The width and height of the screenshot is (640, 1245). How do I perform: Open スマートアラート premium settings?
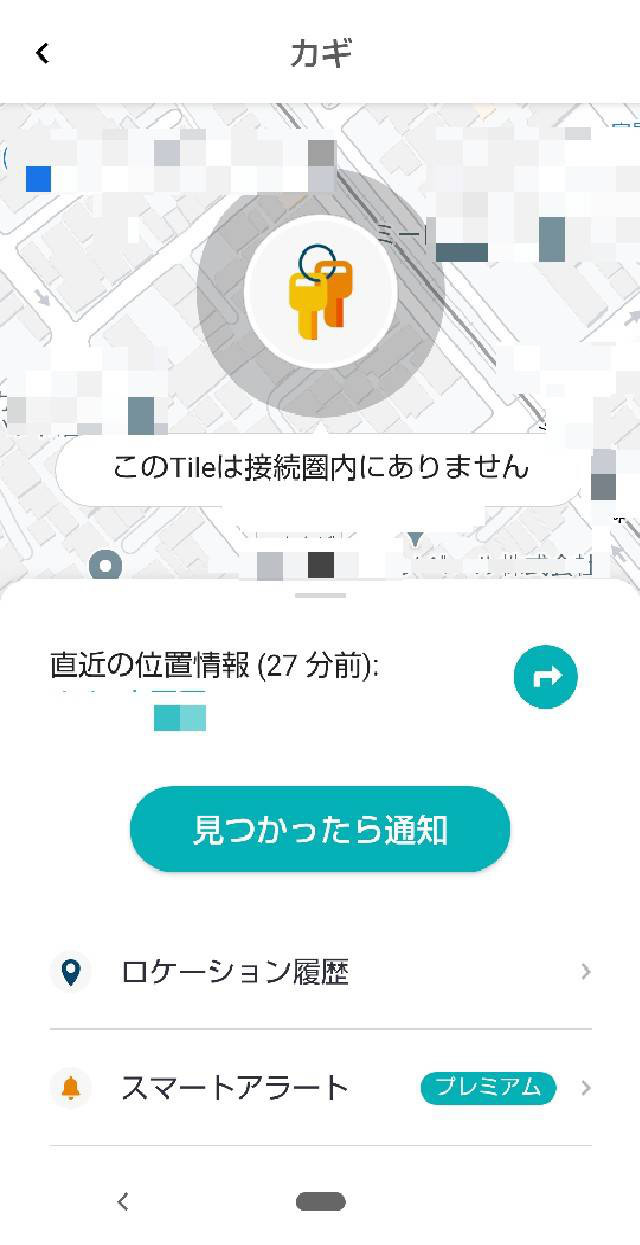320,1087
